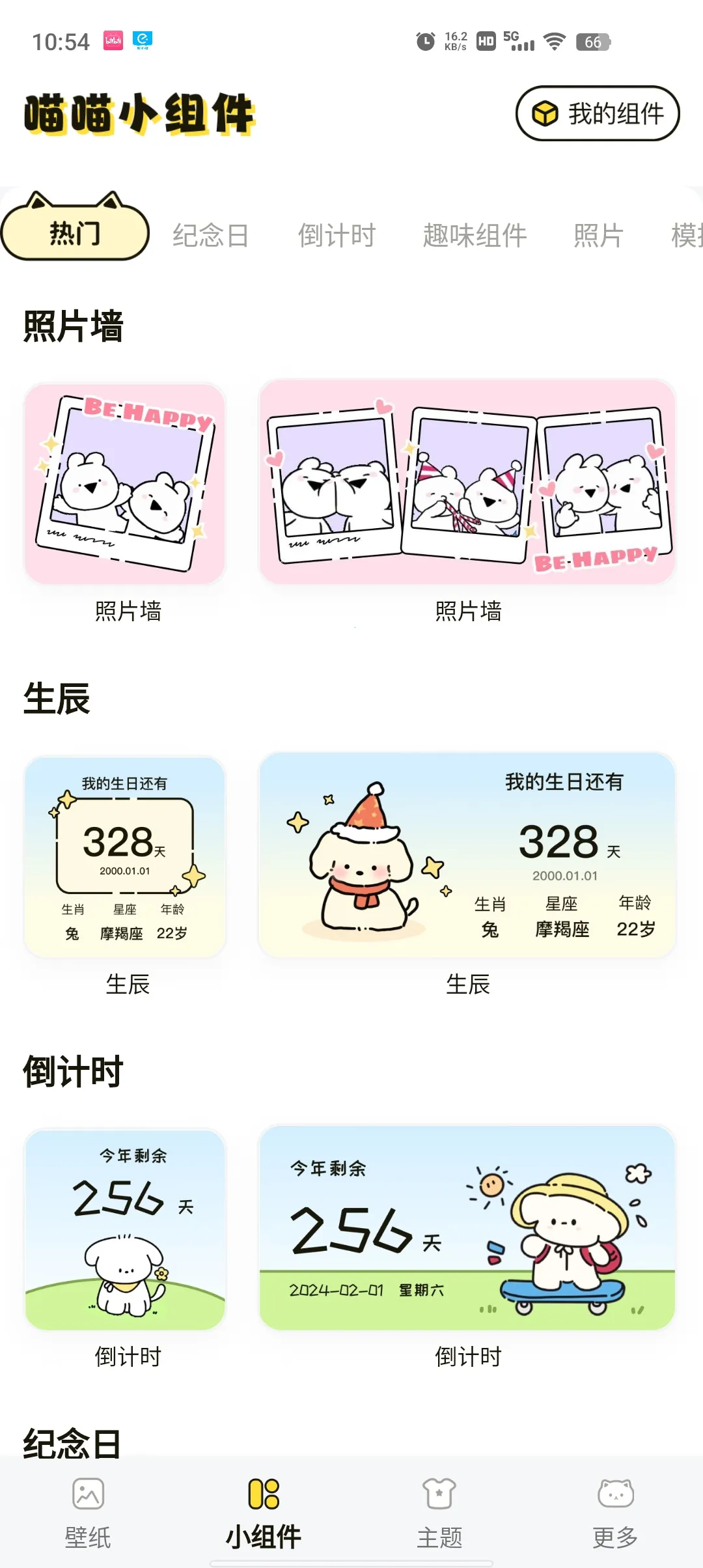Open the wide three-photo 照片墙 widget
703x1568 pixels.
[467, 481]
